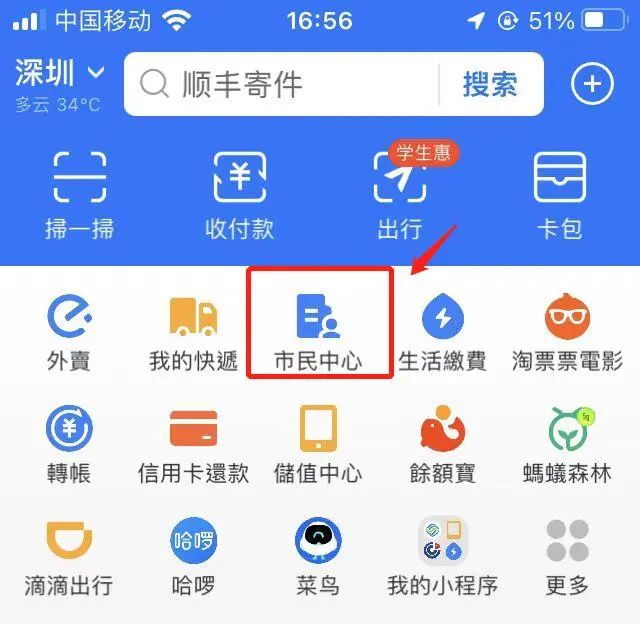Viewport: 640px width, 624px height.
Task: Open 滴滴出行 ride hailing
Action: [69, 557]
